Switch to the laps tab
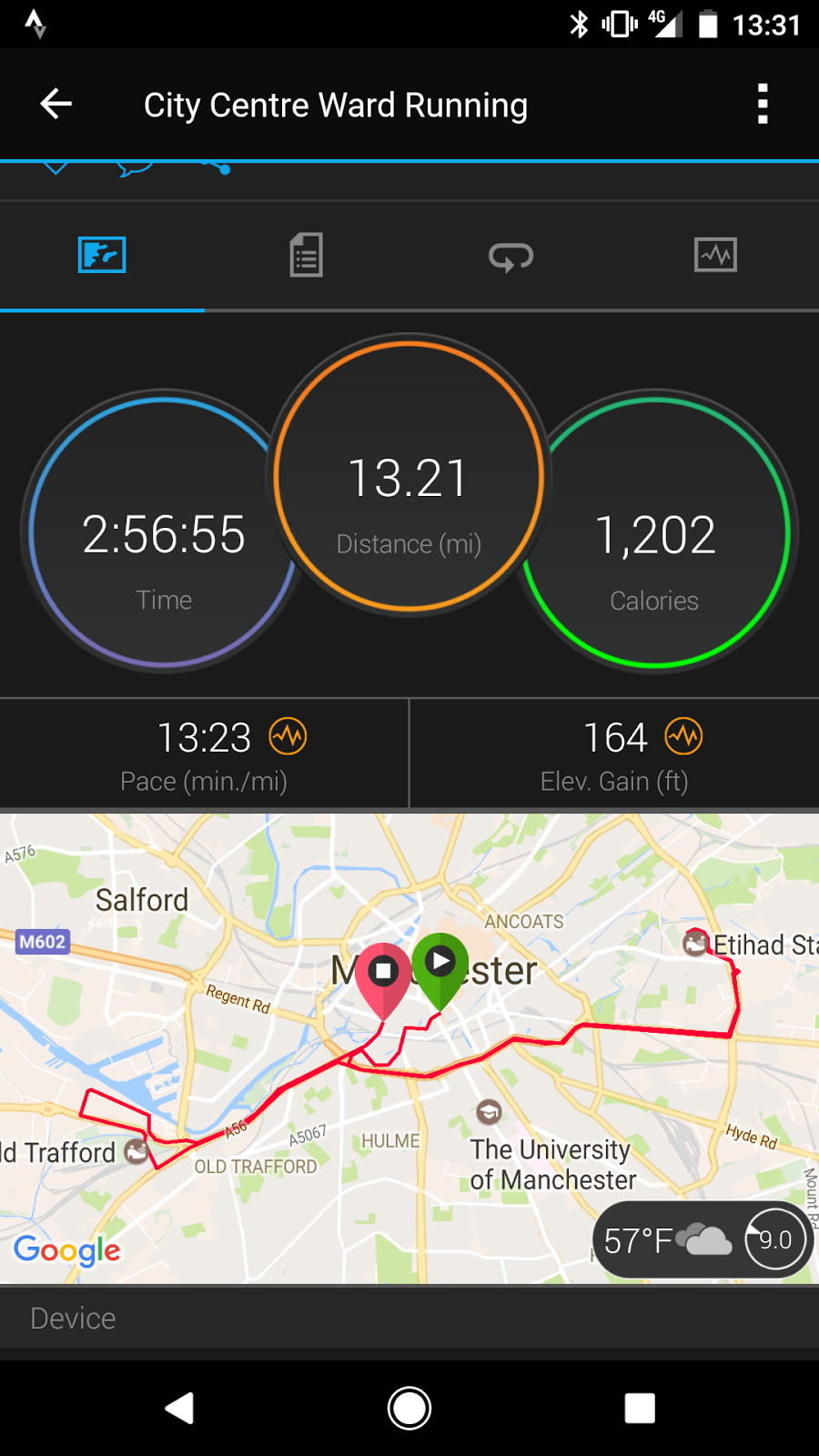The image size is (819, 1456). pyautogui.click(x=511, y=256)
